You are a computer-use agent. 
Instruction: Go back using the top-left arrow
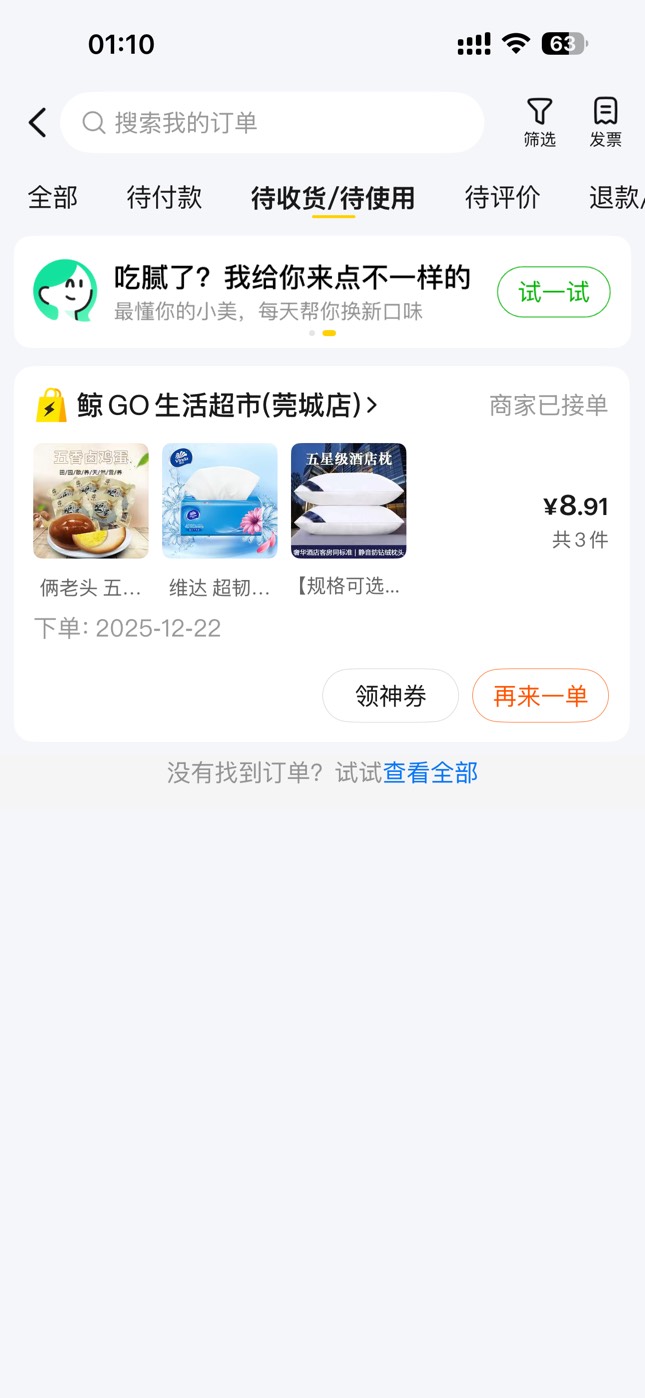[x=37, y=123]
